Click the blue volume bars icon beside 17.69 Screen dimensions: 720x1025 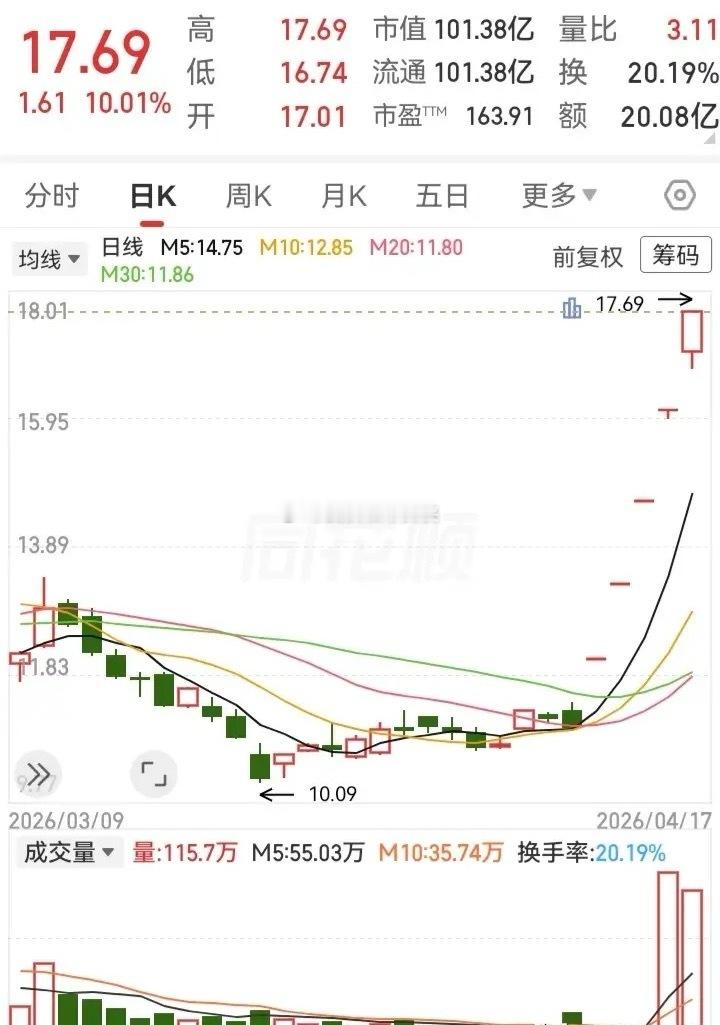(x=571, y=309)
